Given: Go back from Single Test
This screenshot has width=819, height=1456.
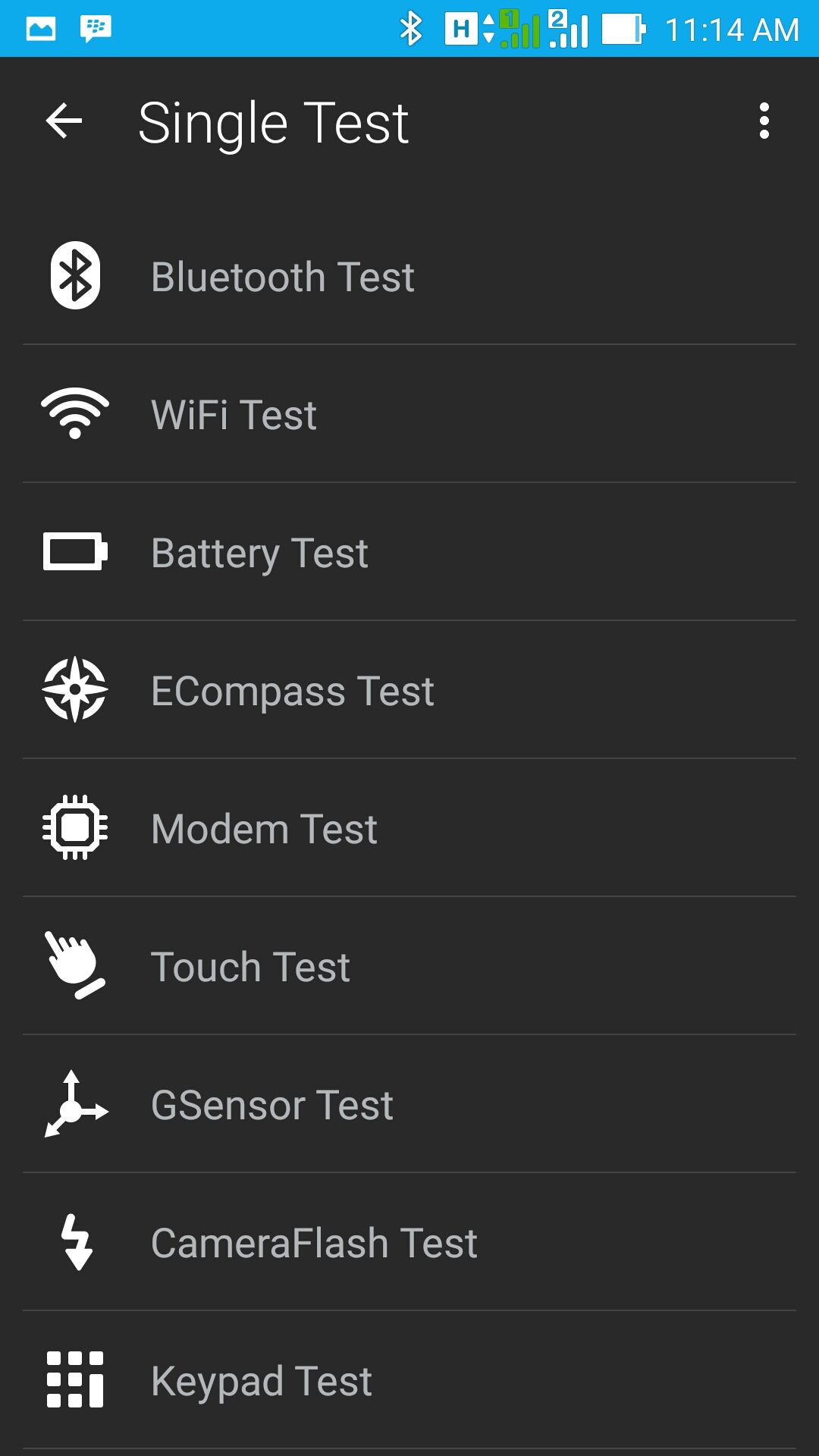Looking at the screenshot, I should tap(64, 121).
